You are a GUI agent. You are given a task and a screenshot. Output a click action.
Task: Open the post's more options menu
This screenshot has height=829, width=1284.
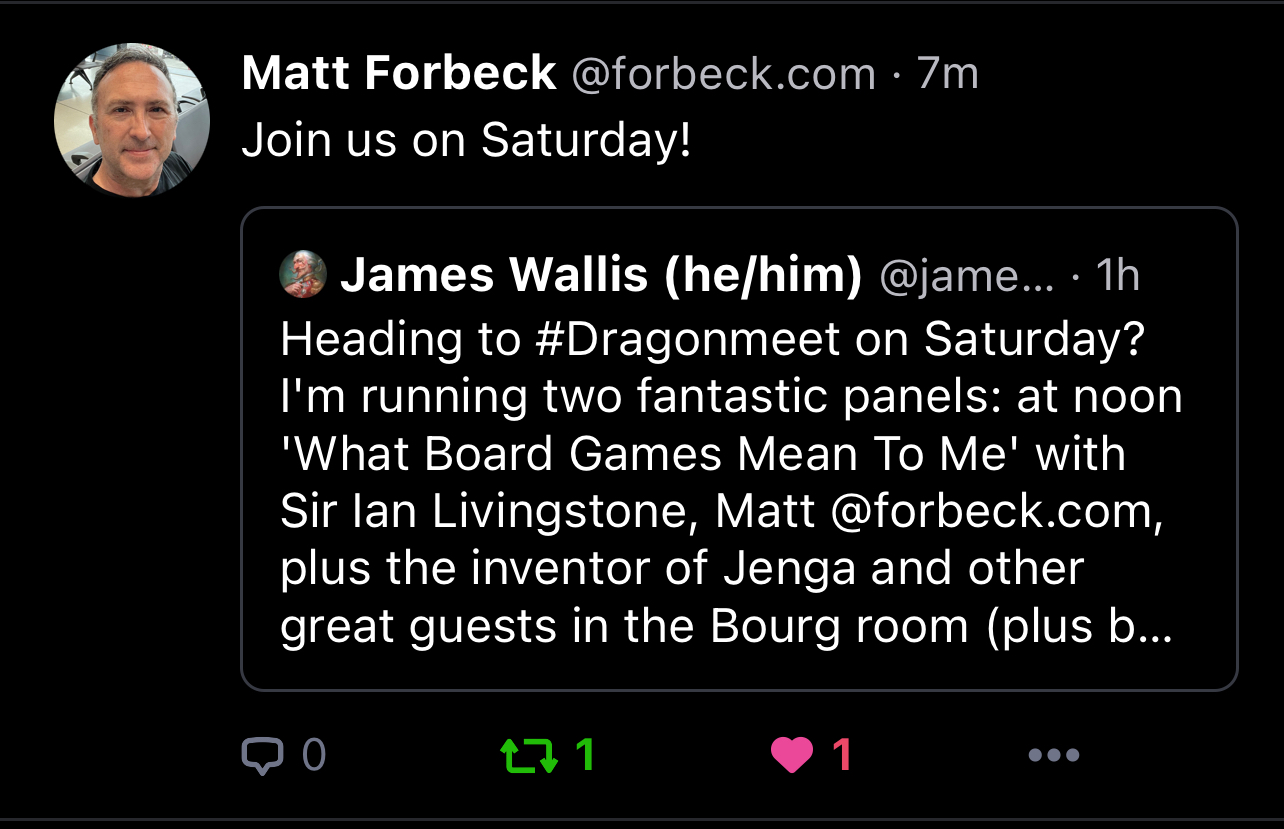1054,755
